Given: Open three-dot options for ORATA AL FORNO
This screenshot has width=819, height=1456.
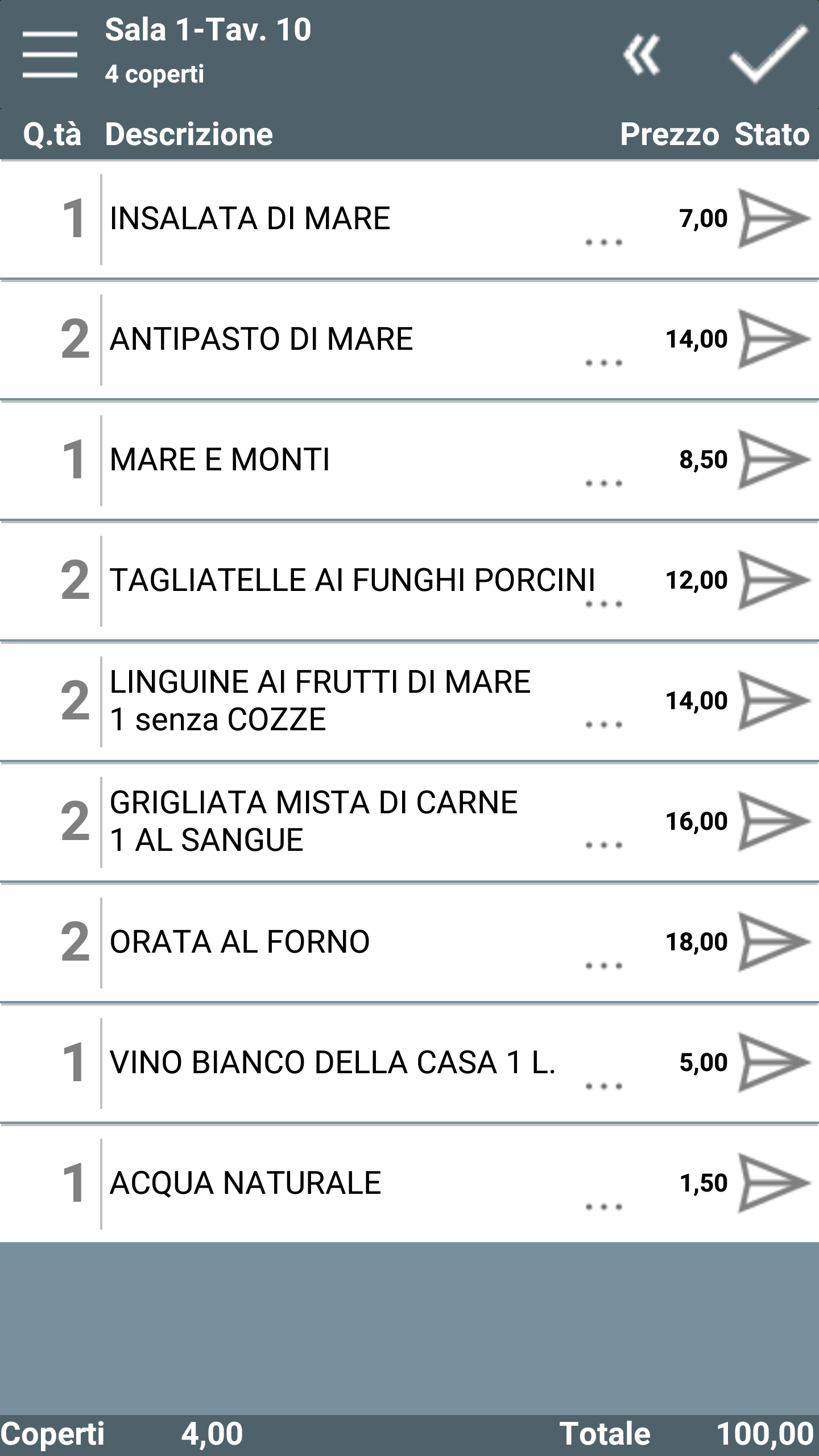Looking at the screenshot, I should pyautogui.click(x=604, y=966).
